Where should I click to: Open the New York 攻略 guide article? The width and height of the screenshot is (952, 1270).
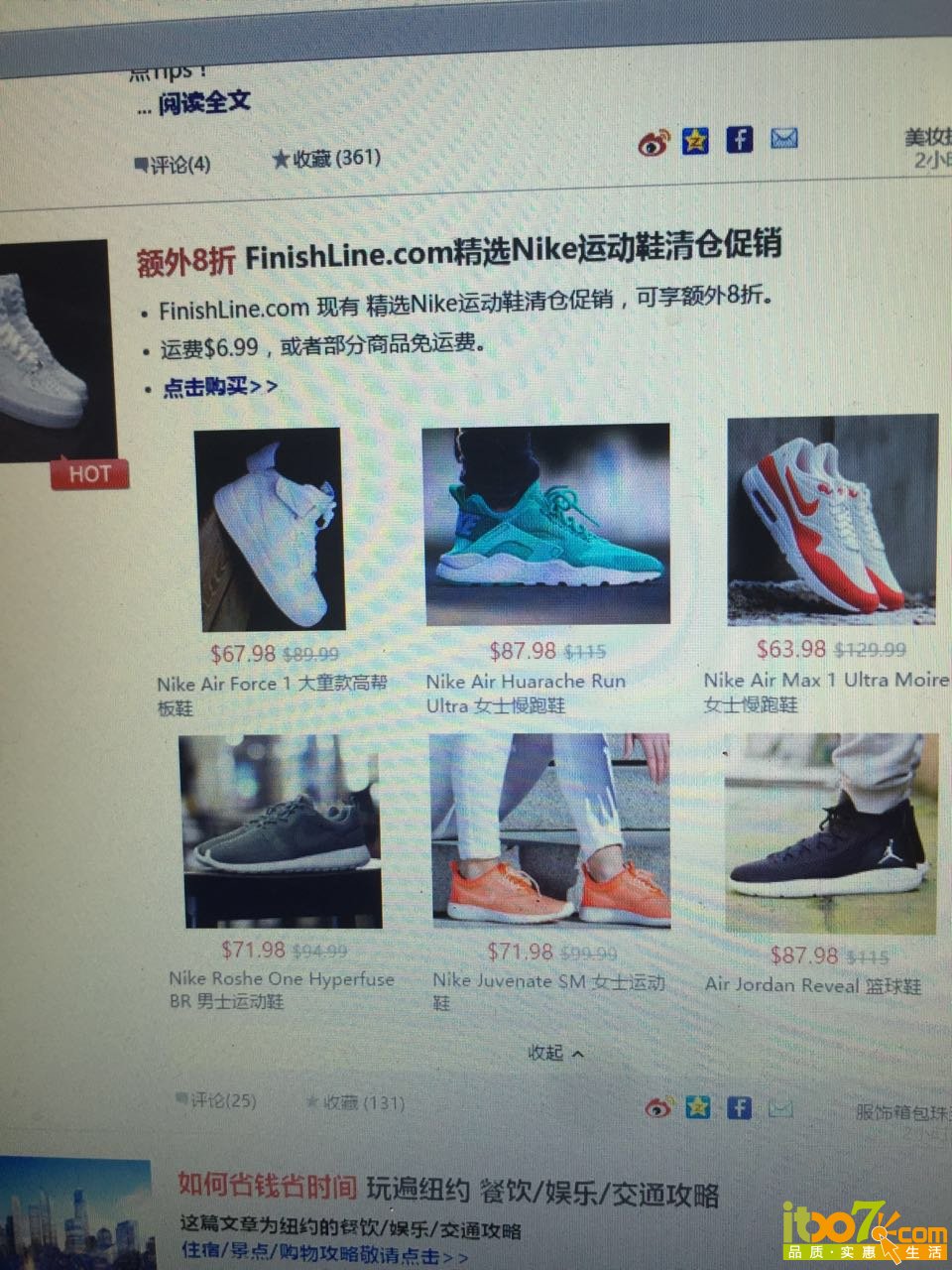click(446, 1190)
